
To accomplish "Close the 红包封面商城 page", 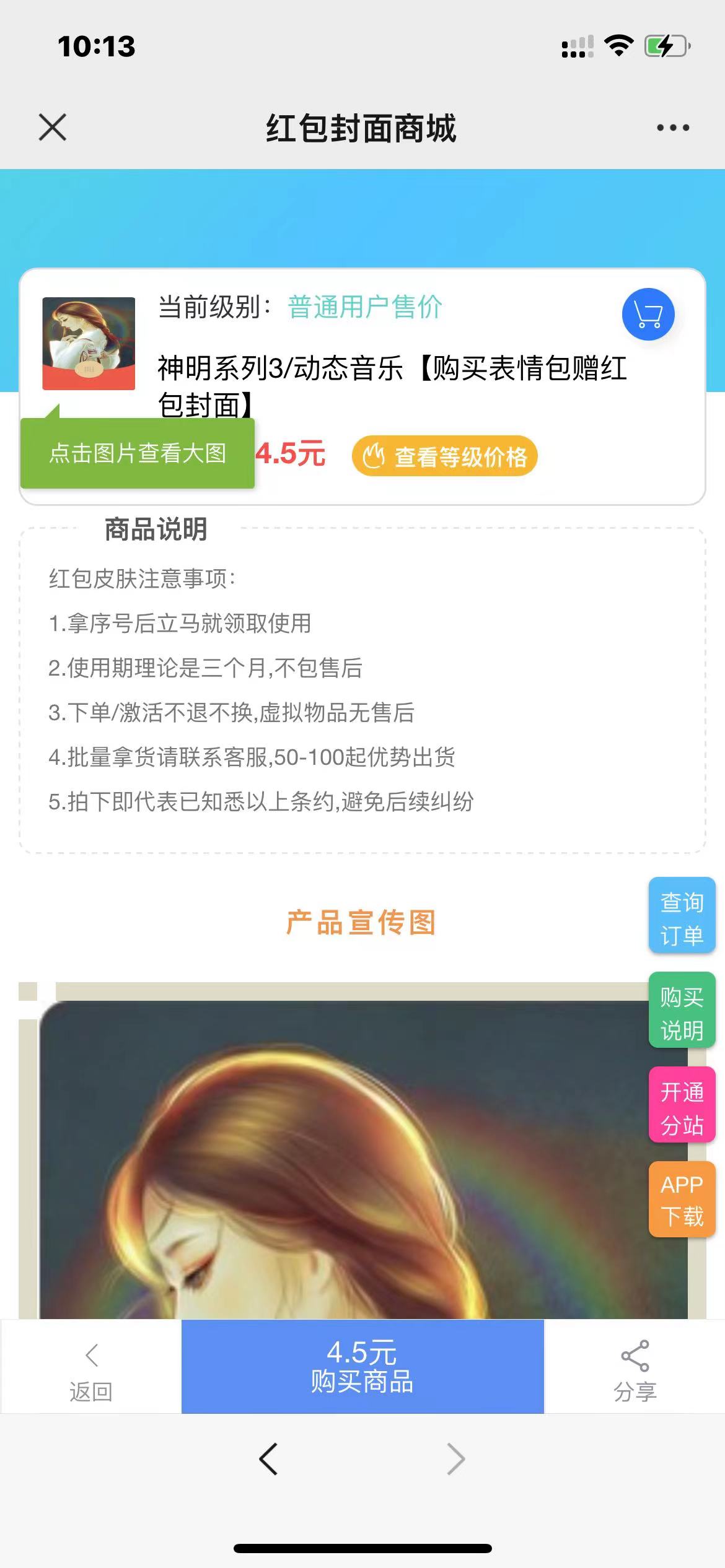I will [x=53, y=128].
